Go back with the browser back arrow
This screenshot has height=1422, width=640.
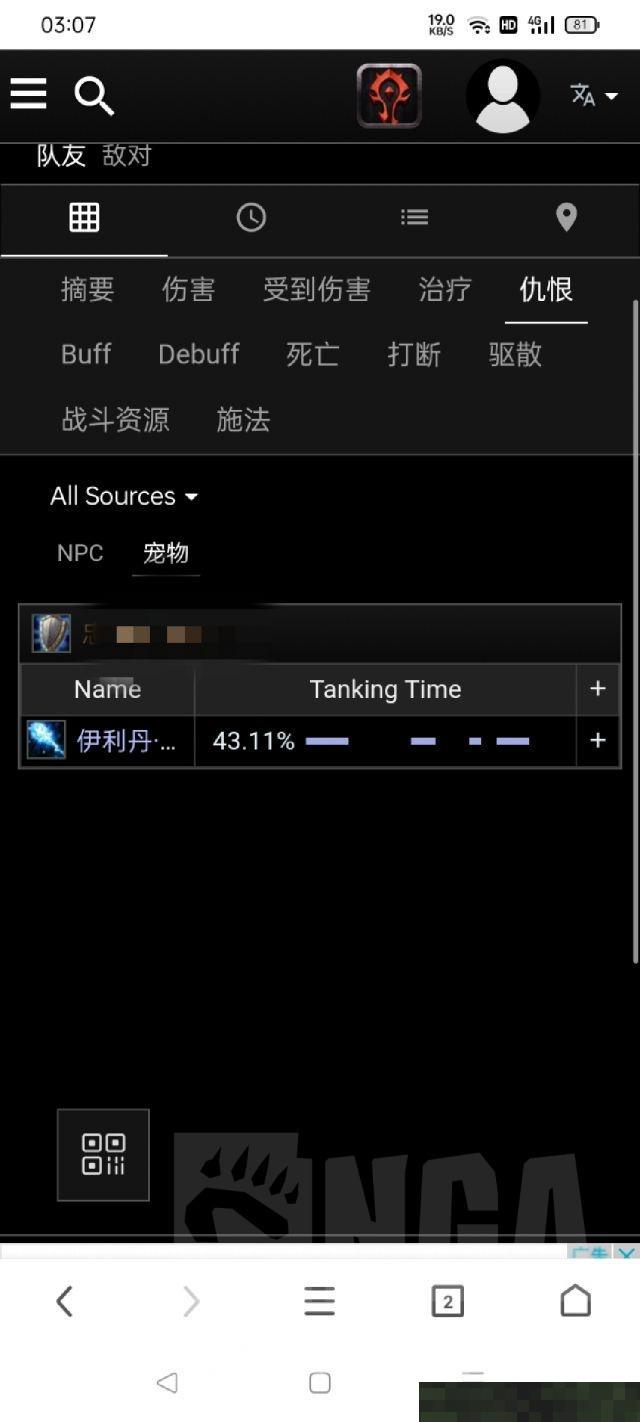65,1301
